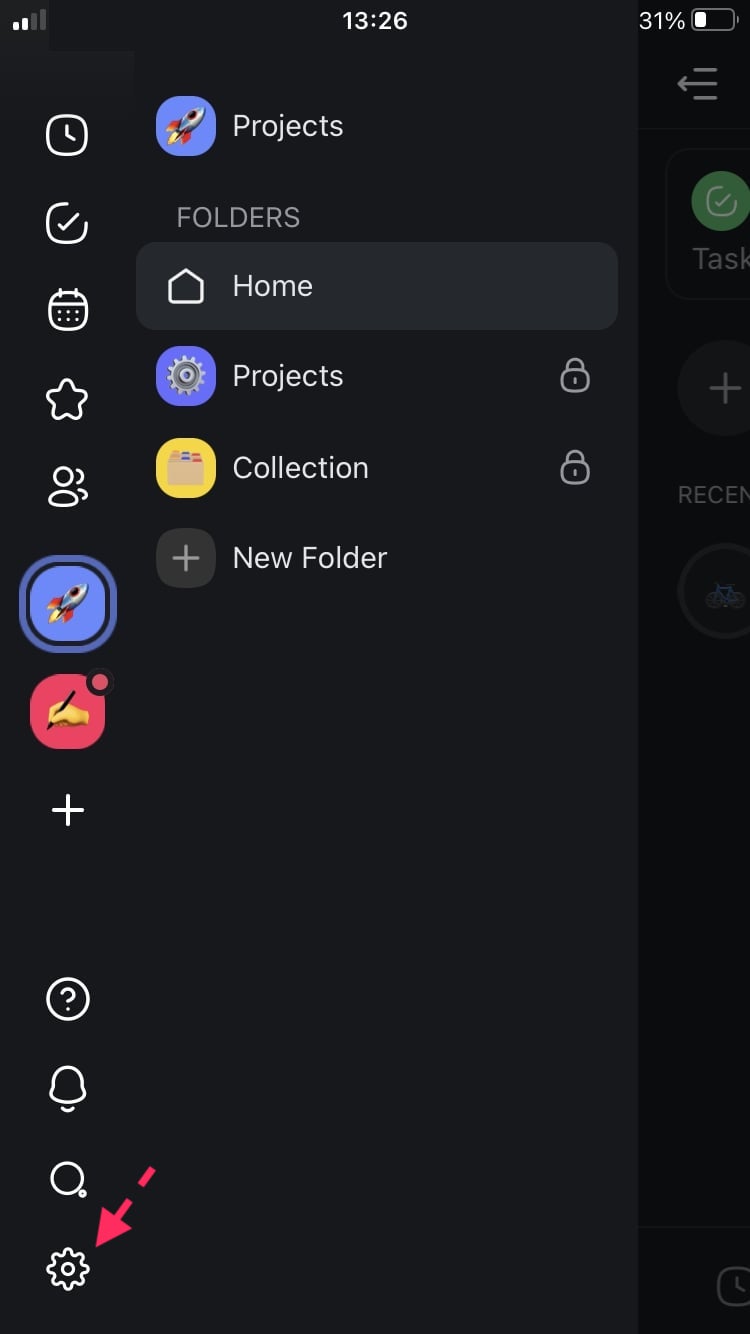750x1334 pixels.
Task: Open the search icon in sidebar
Action: point(68,1179)
